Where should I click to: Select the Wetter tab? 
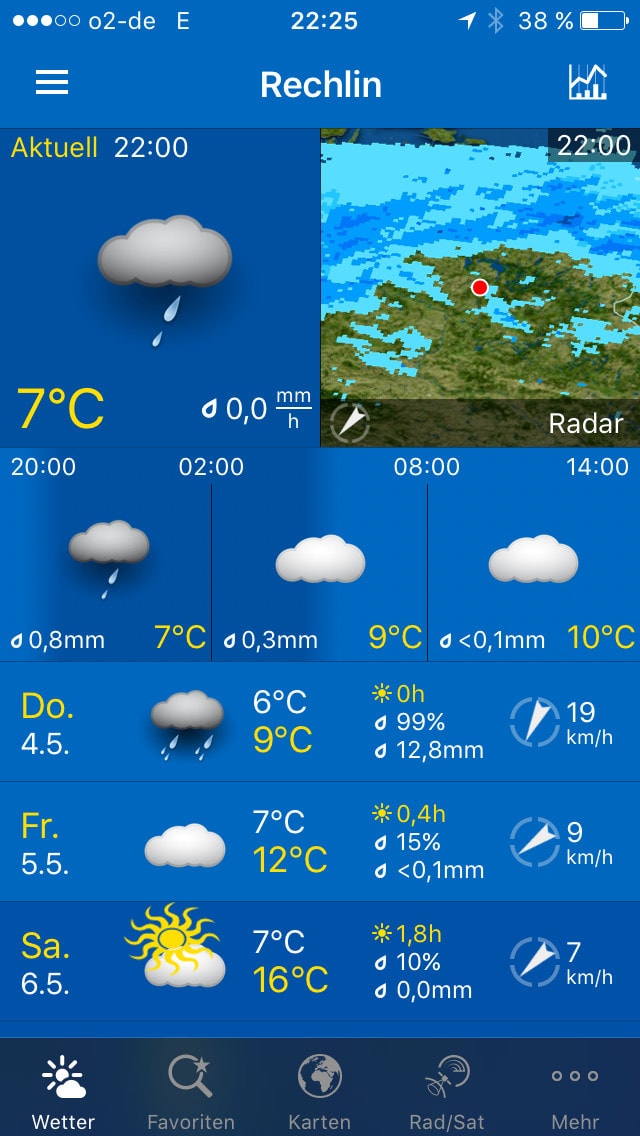pos(64,1090)
